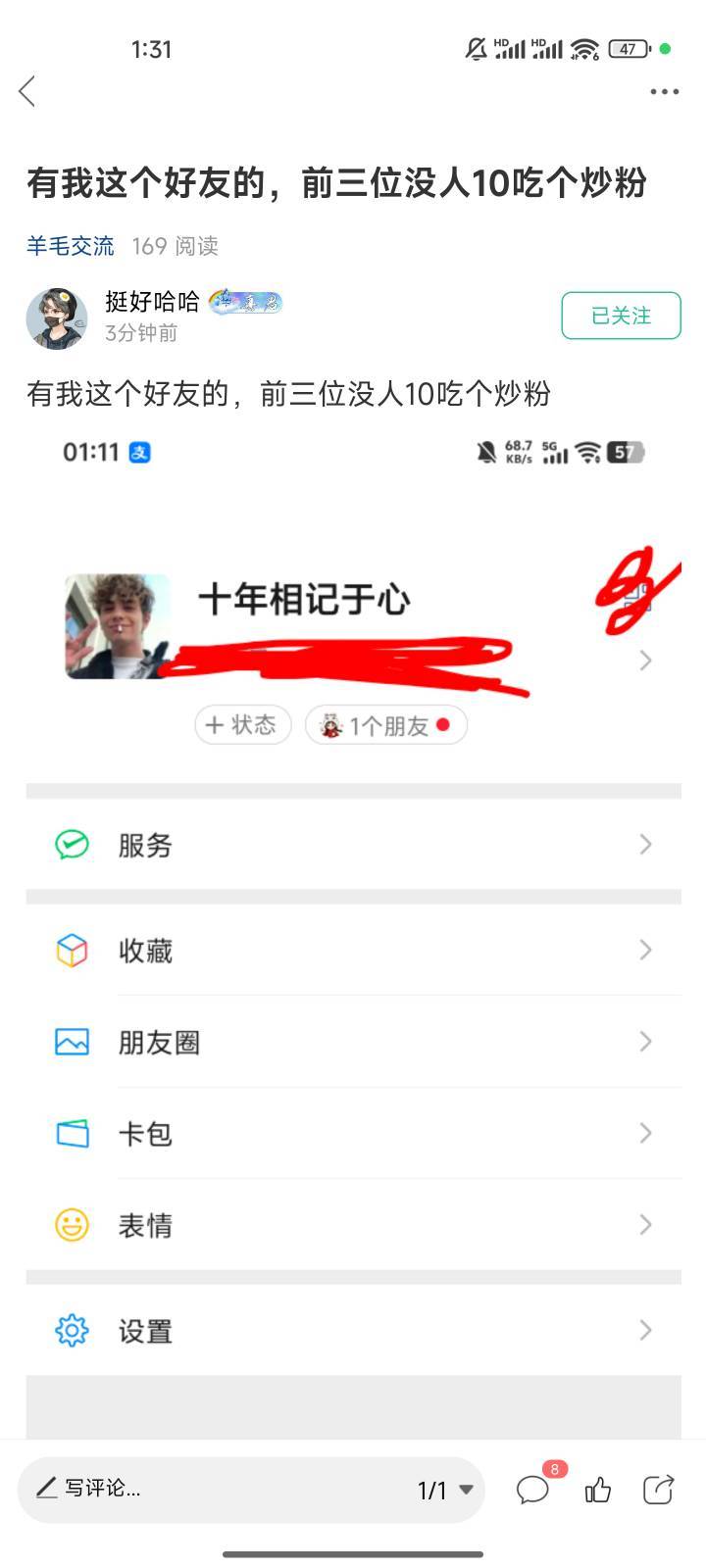Viewport: 706px width, 1568px height.
Task: Share this post
Action: pyautogui.click(x=658, y=1490)
